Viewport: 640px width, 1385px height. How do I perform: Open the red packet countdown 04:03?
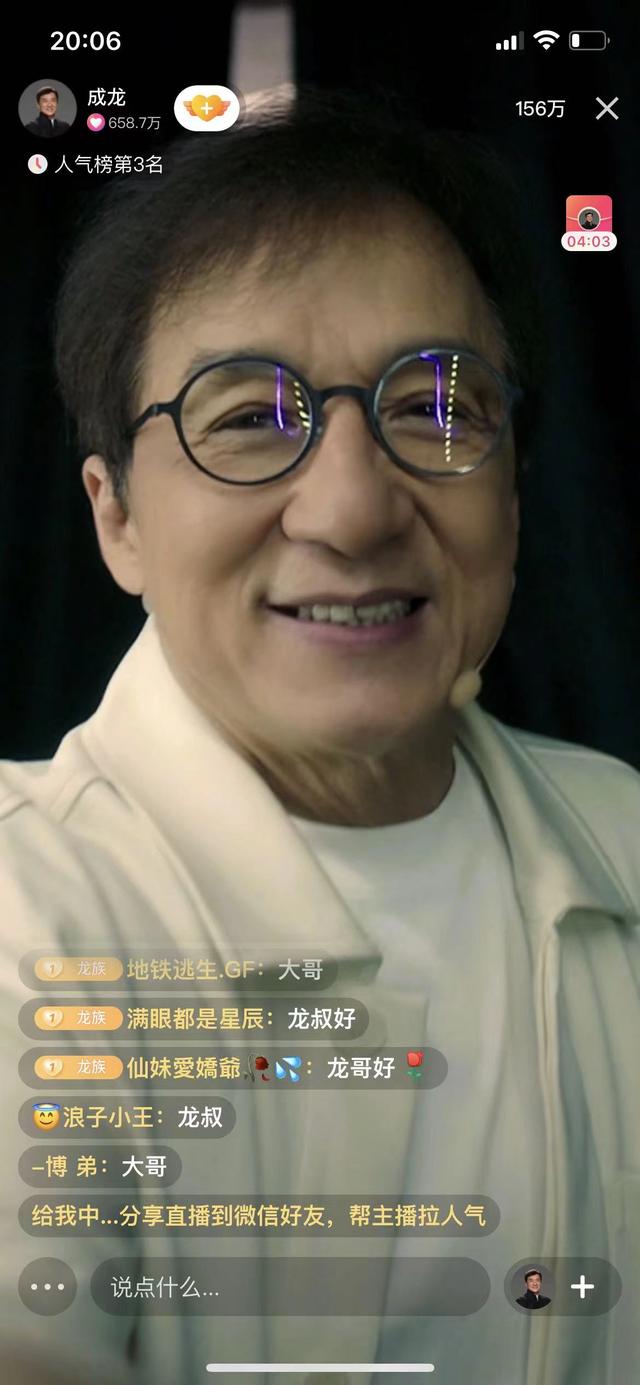coord(589,223)
